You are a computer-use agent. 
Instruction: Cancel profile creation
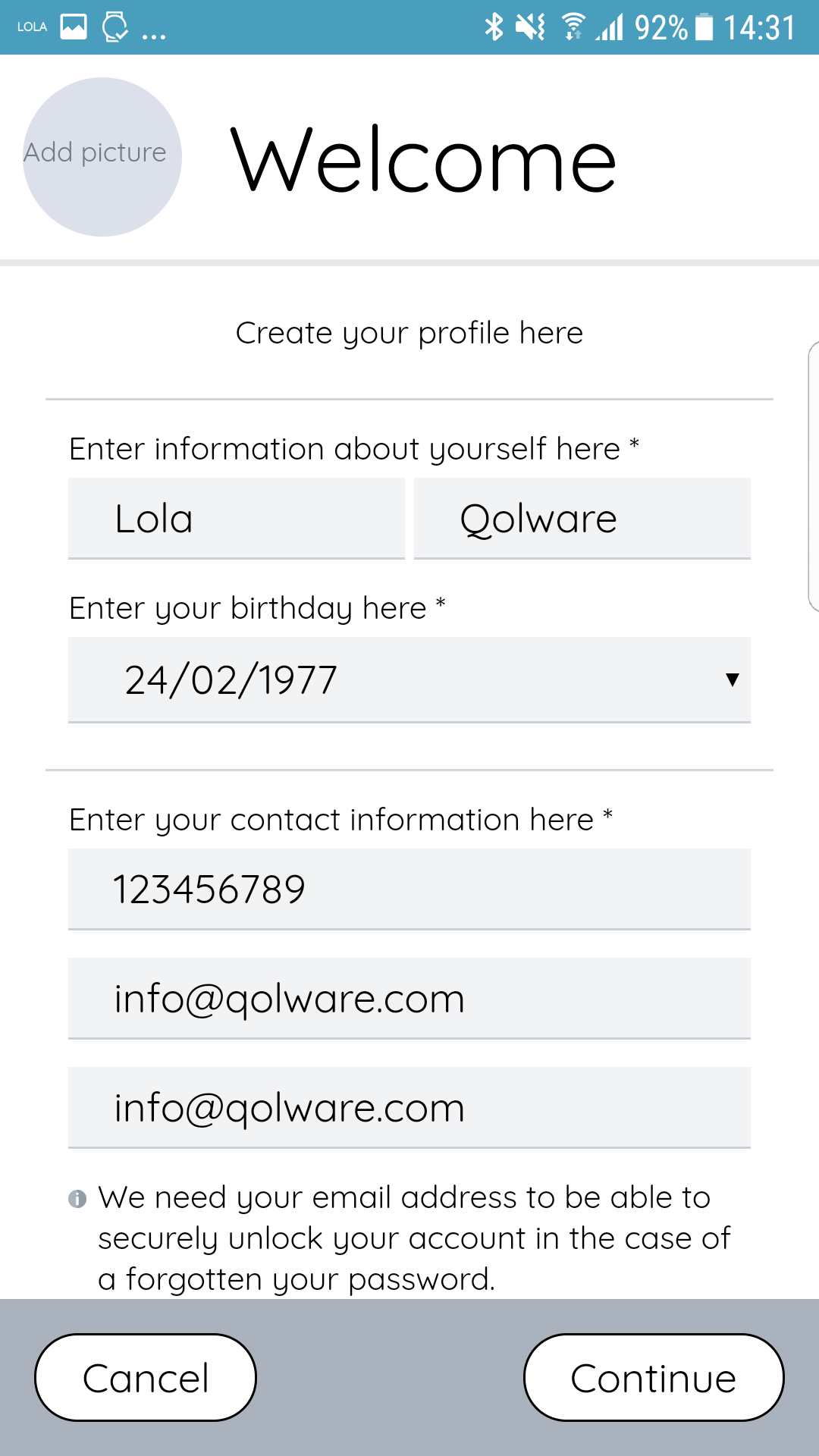point(146,1378)
